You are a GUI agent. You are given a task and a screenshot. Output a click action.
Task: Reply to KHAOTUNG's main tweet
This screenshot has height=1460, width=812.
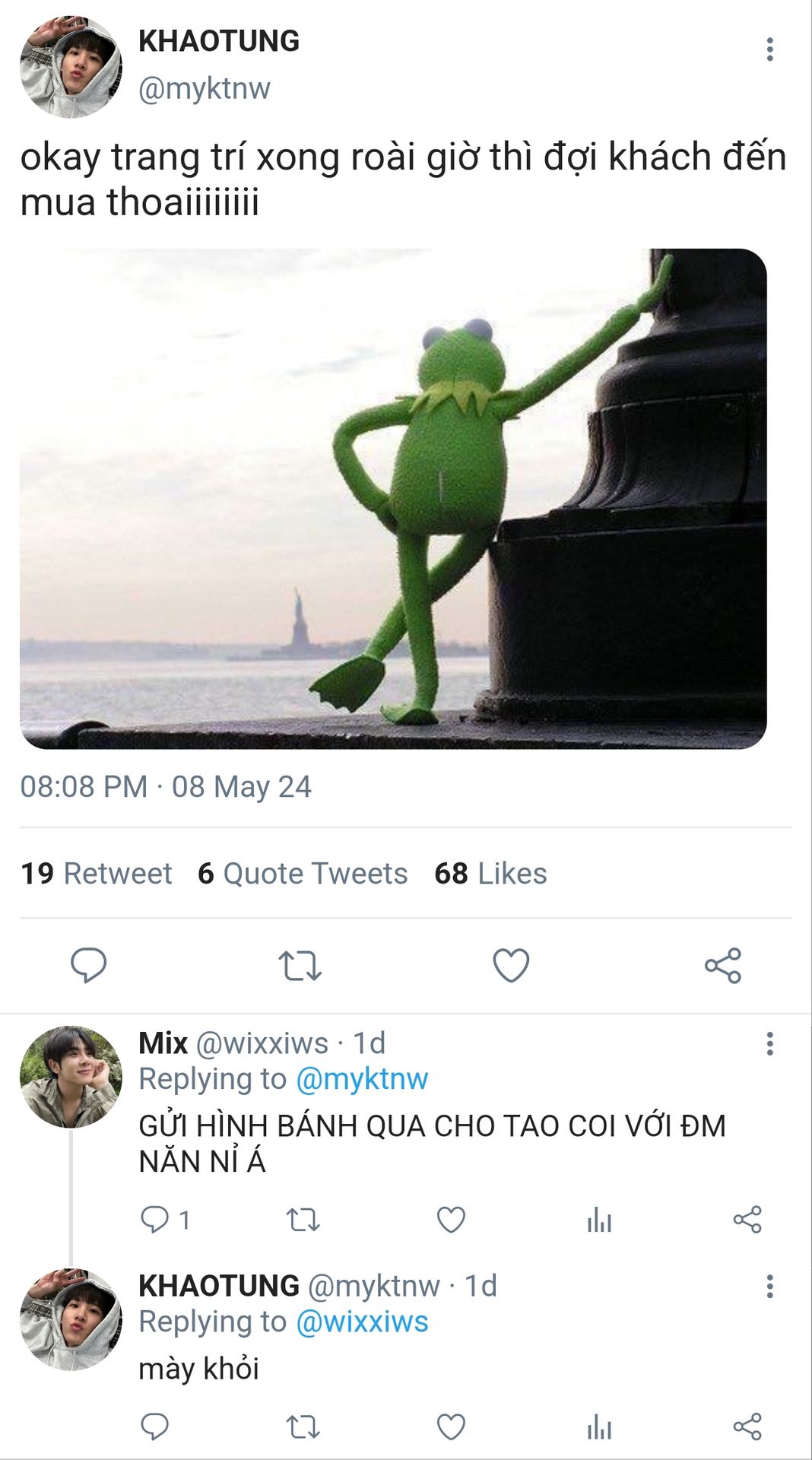tap(89, 965)
